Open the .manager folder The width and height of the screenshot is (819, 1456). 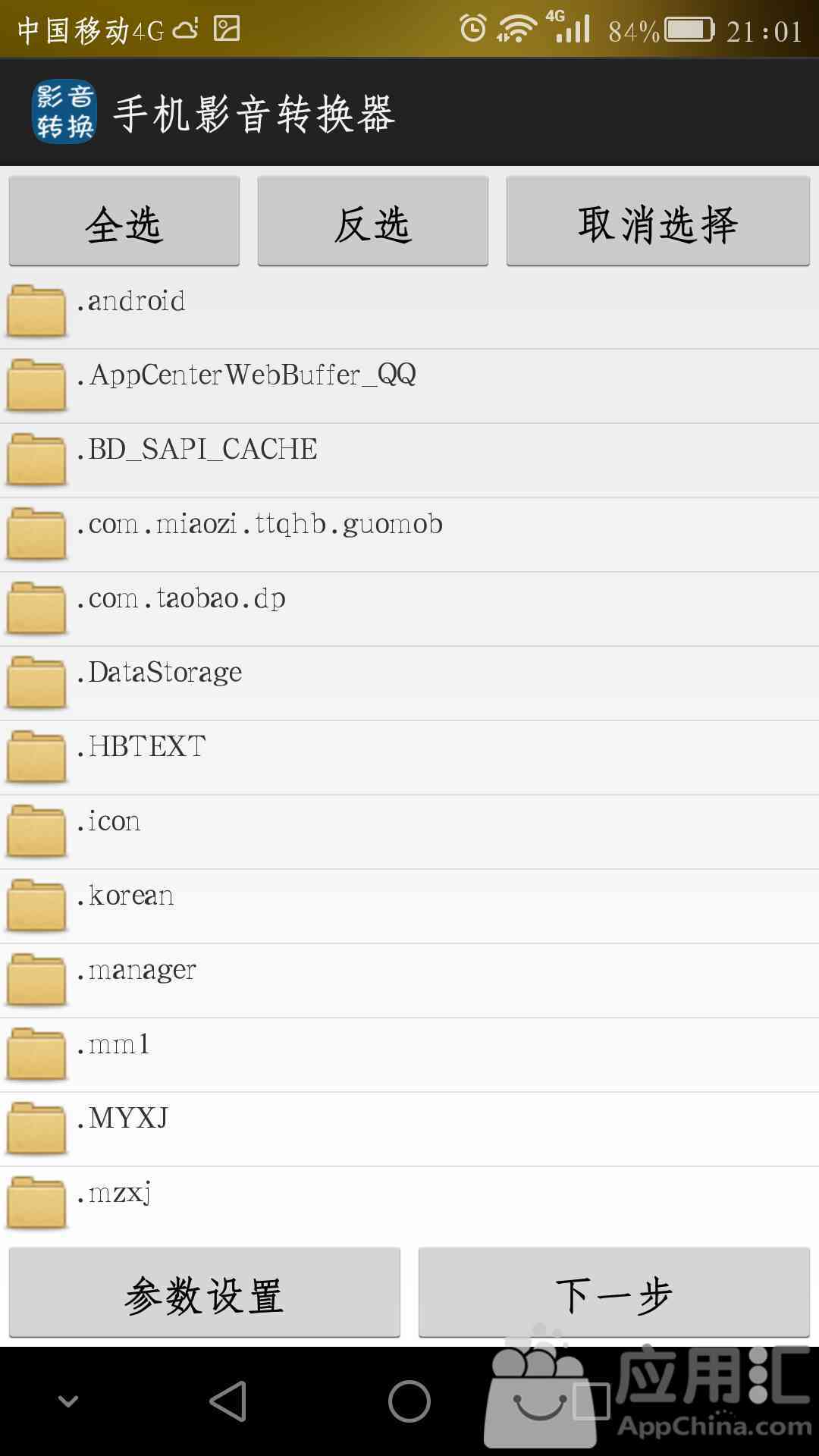409,981
